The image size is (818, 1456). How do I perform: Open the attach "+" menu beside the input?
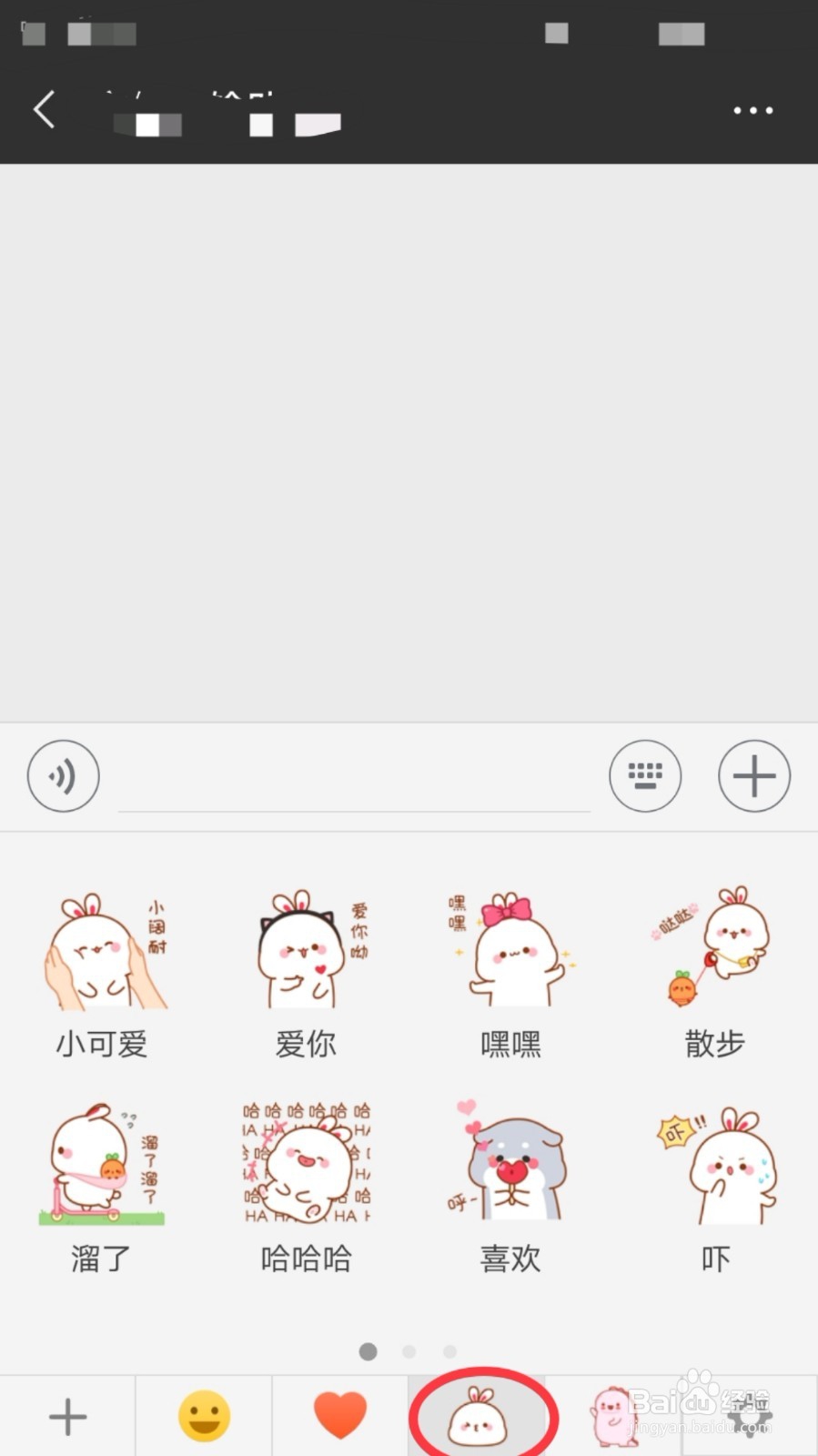pos(753,776)
